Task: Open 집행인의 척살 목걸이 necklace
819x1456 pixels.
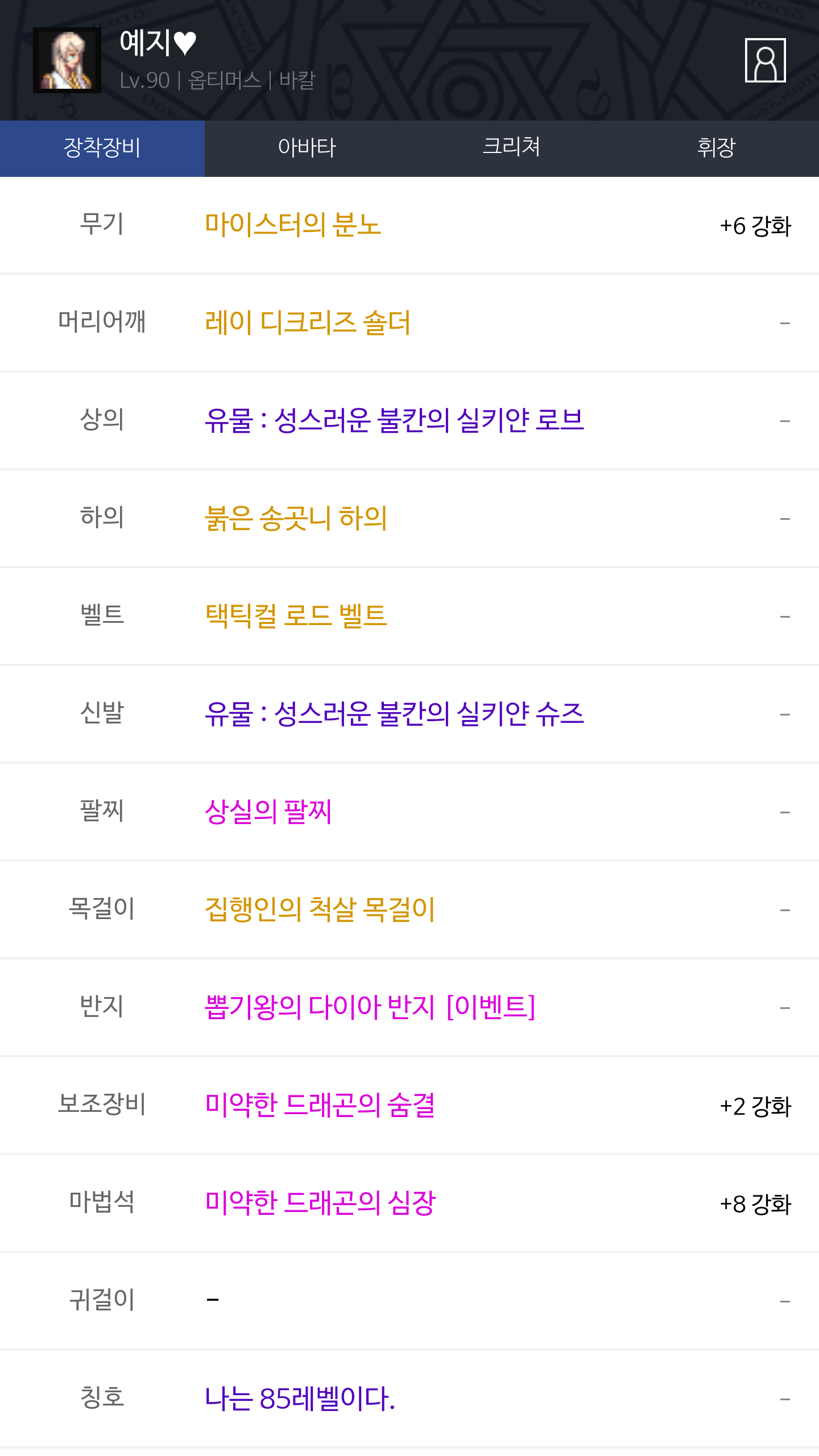Action: (x=320, y=910)
